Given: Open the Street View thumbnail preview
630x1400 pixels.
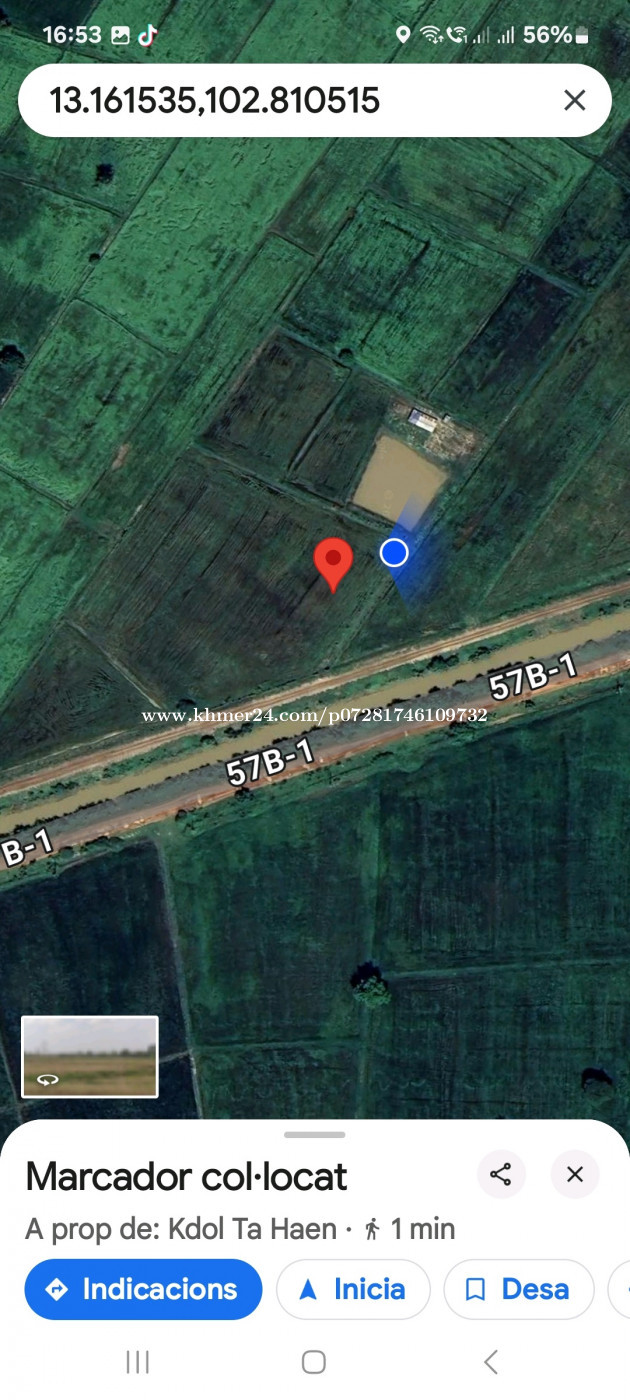Looking at the screenshot, I should [90, 1056].
